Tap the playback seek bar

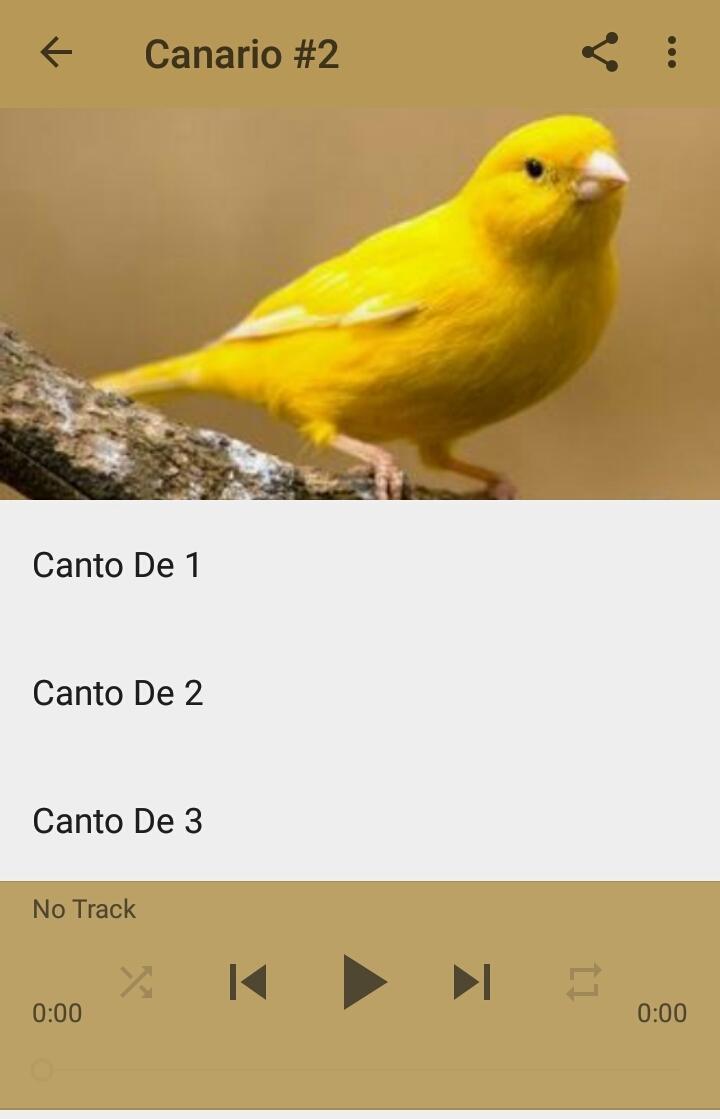360,1070
